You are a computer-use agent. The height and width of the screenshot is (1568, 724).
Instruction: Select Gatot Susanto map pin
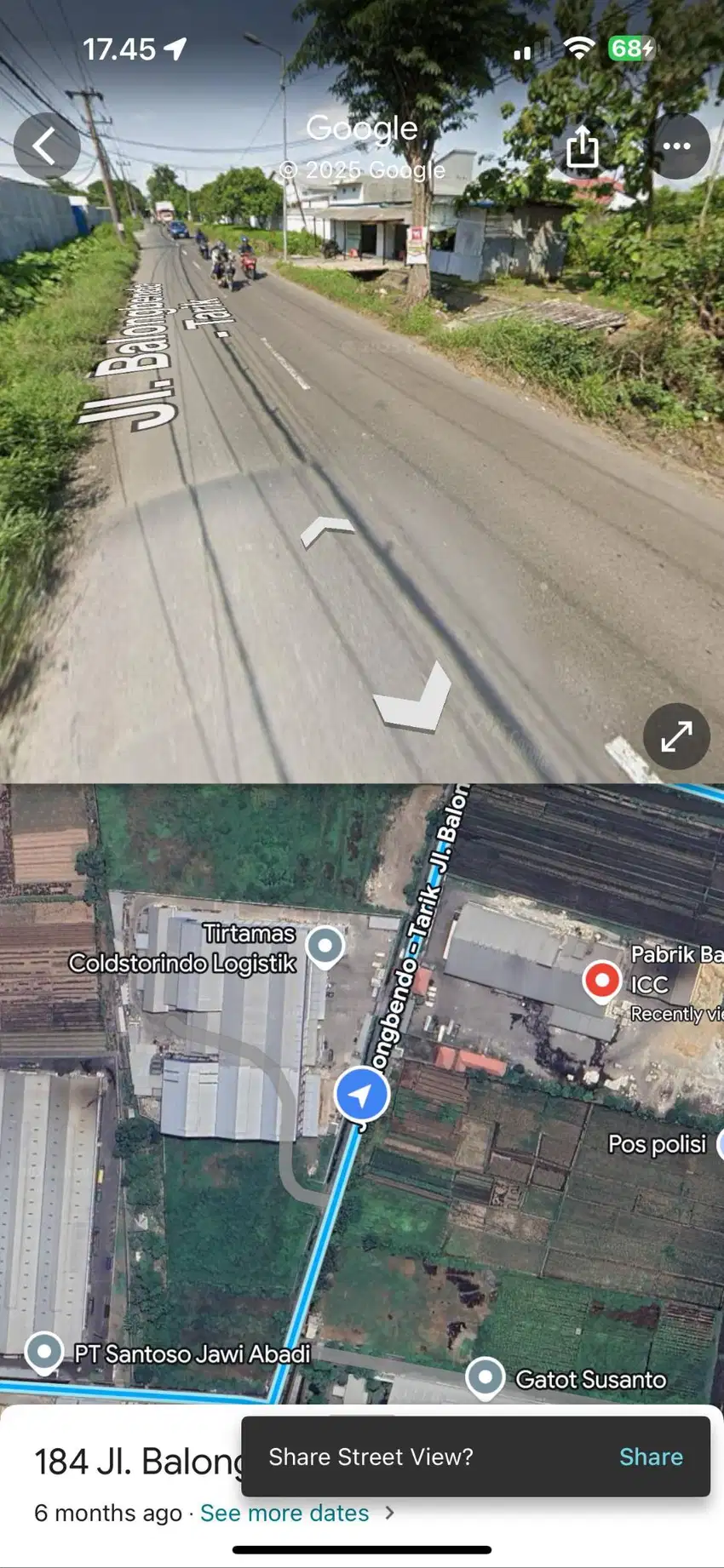(486, 1376)
